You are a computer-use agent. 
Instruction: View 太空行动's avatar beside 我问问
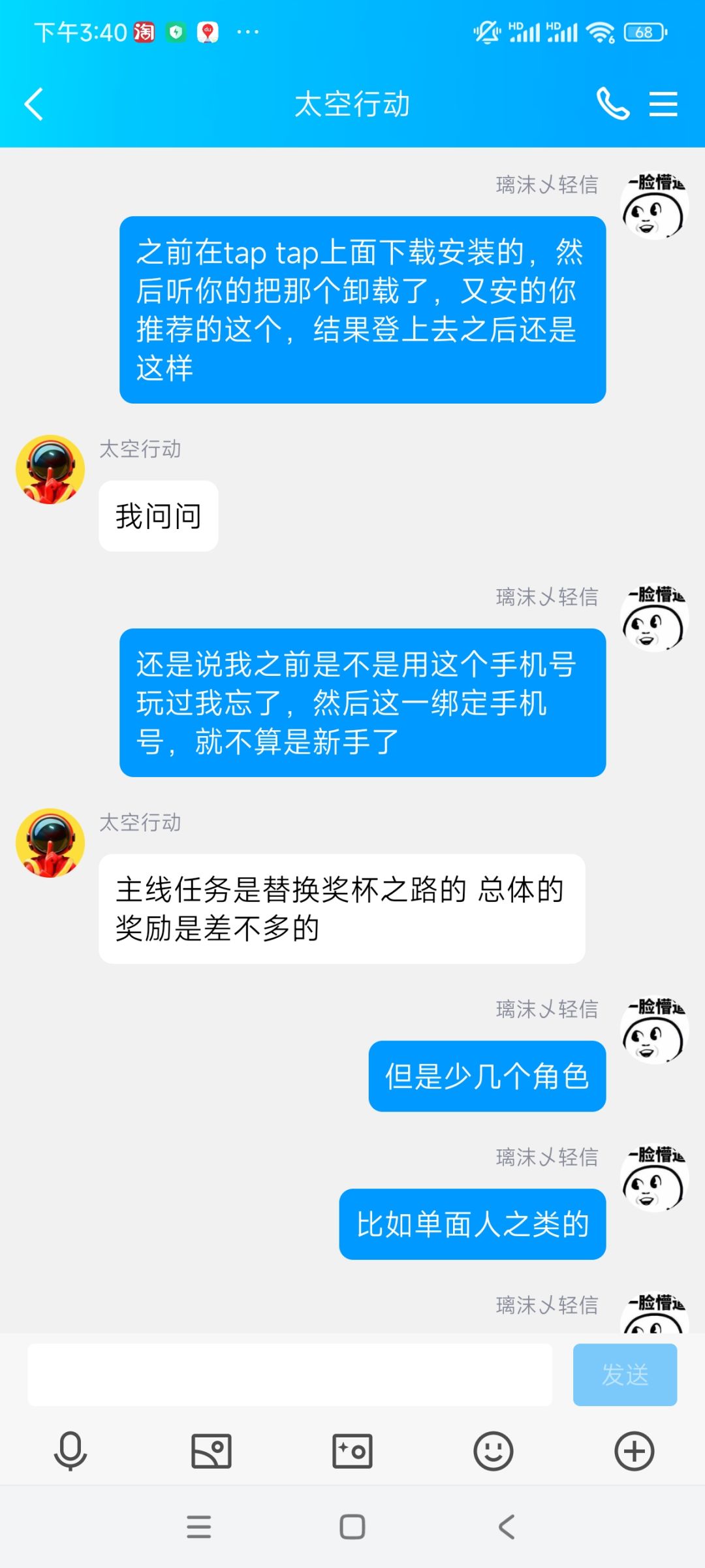[50, 470]
